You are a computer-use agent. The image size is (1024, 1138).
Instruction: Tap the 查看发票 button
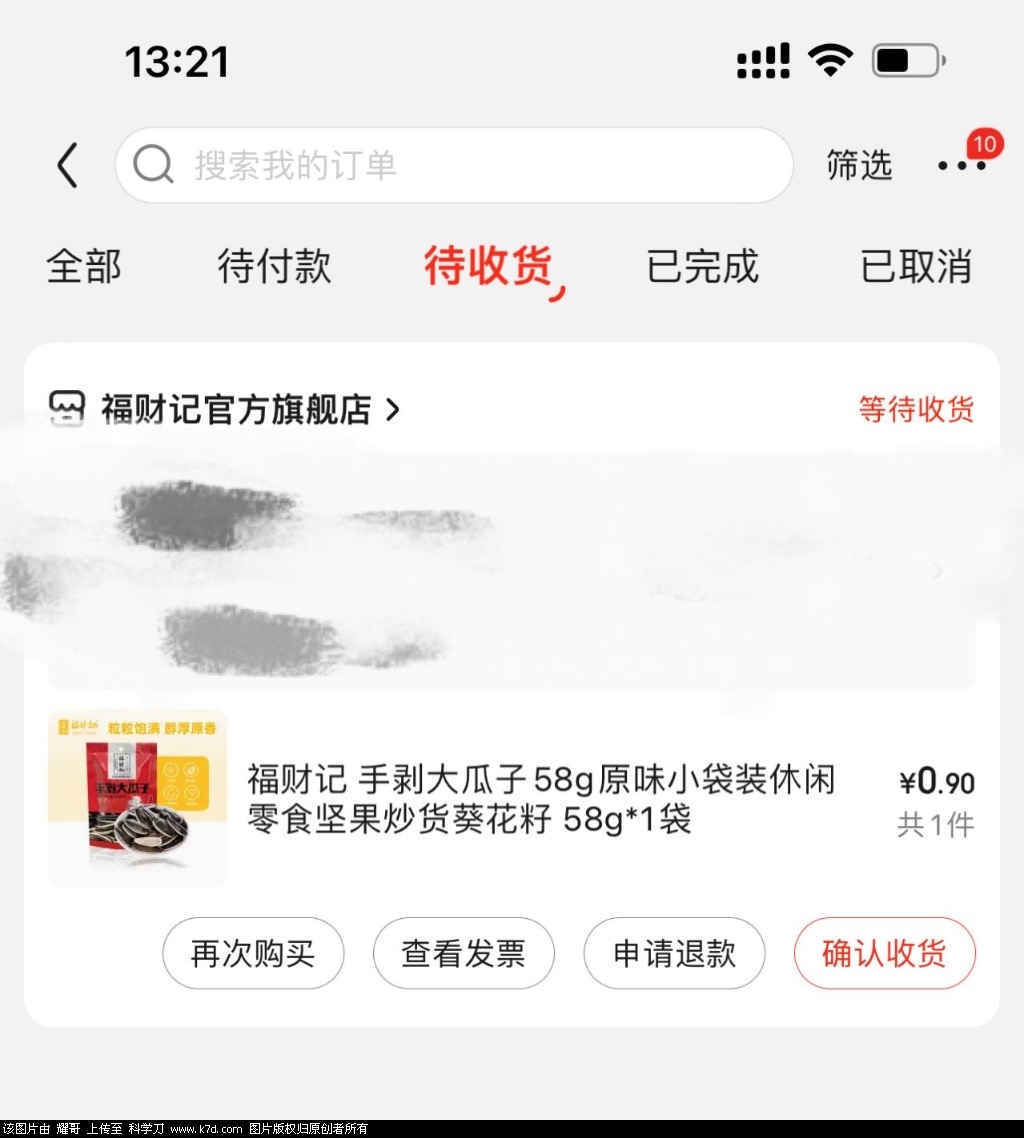(x=463, y=953)
